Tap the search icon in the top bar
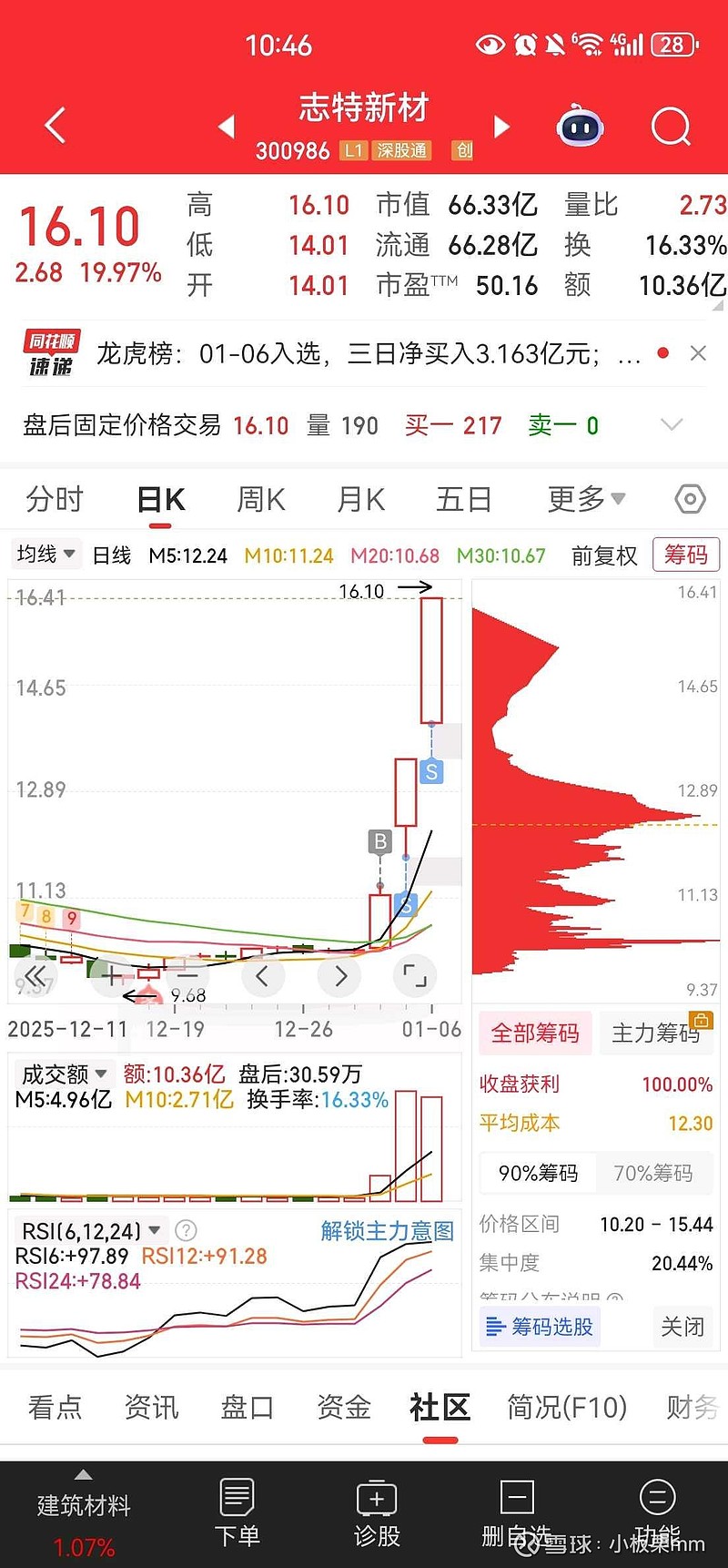 point(671,127)
